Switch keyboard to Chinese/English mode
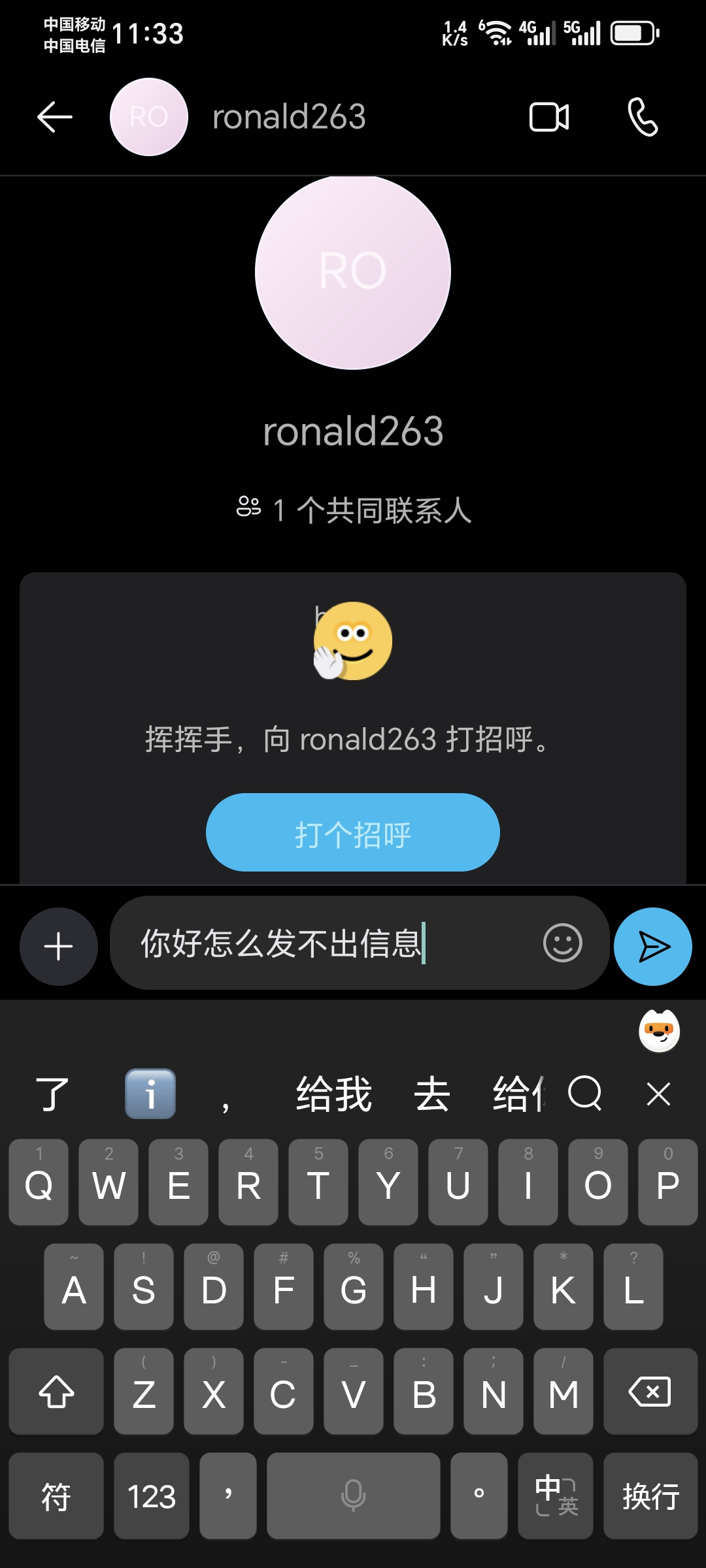Image resolution: width=706 pixels, height=1568 pixels. click(555, 1497)
